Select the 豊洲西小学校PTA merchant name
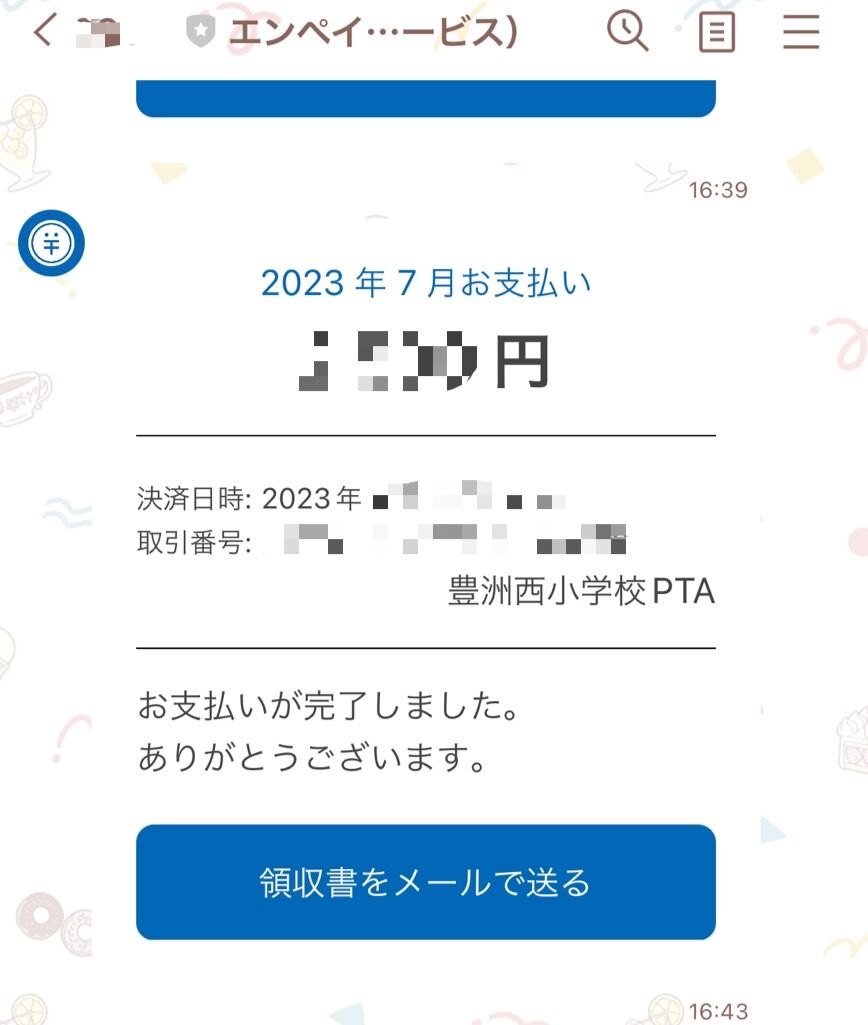The image size is (868, 1025). (578, 591)
